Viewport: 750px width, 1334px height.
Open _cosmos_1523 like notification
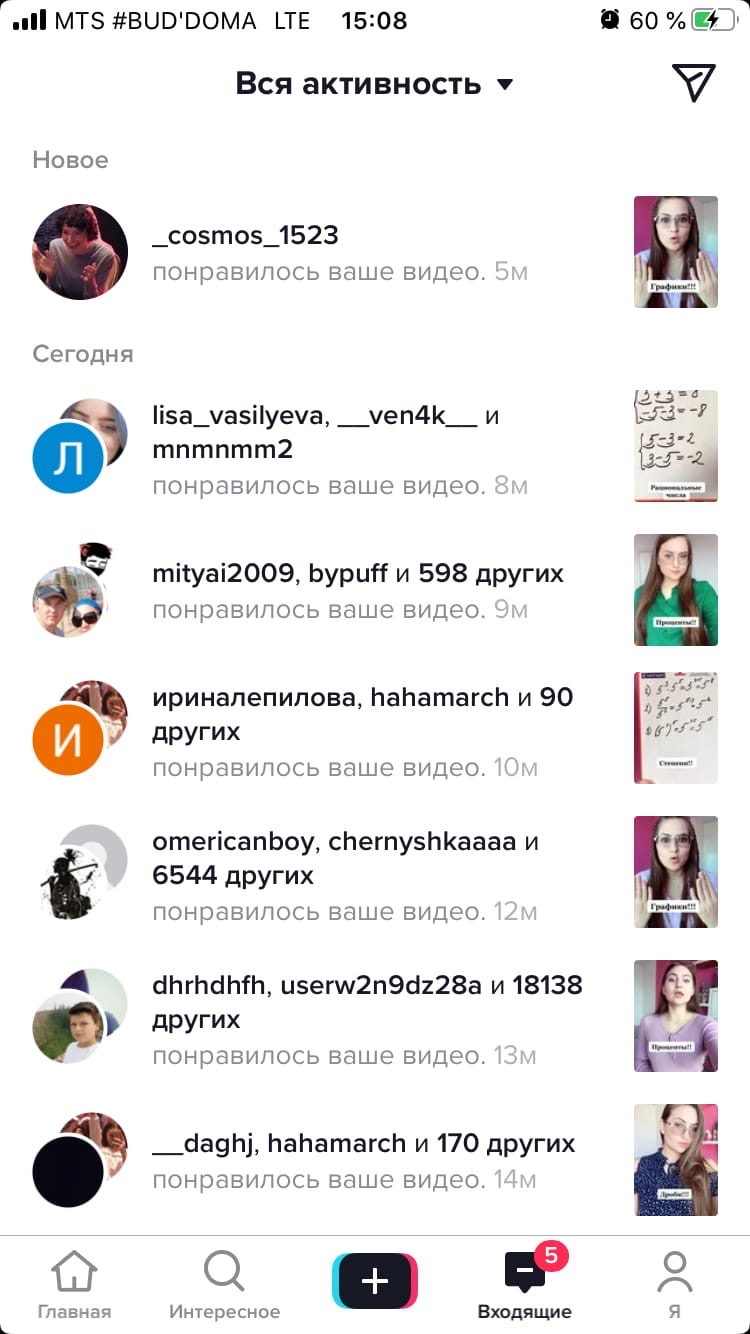click(x=340, y=253)
